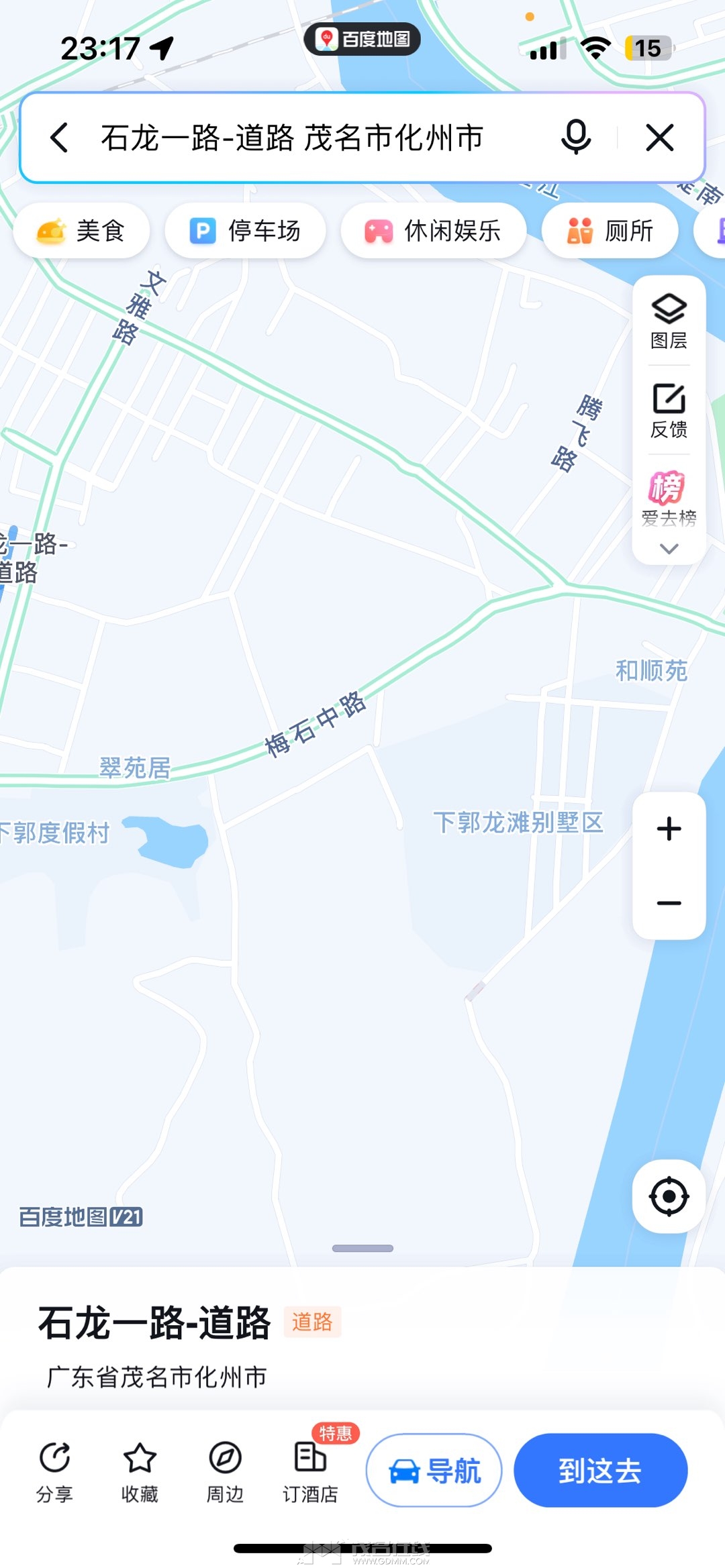Screen dimensions: 725x1568
Task: Share this place via 分享
Action: point(54,1471)
